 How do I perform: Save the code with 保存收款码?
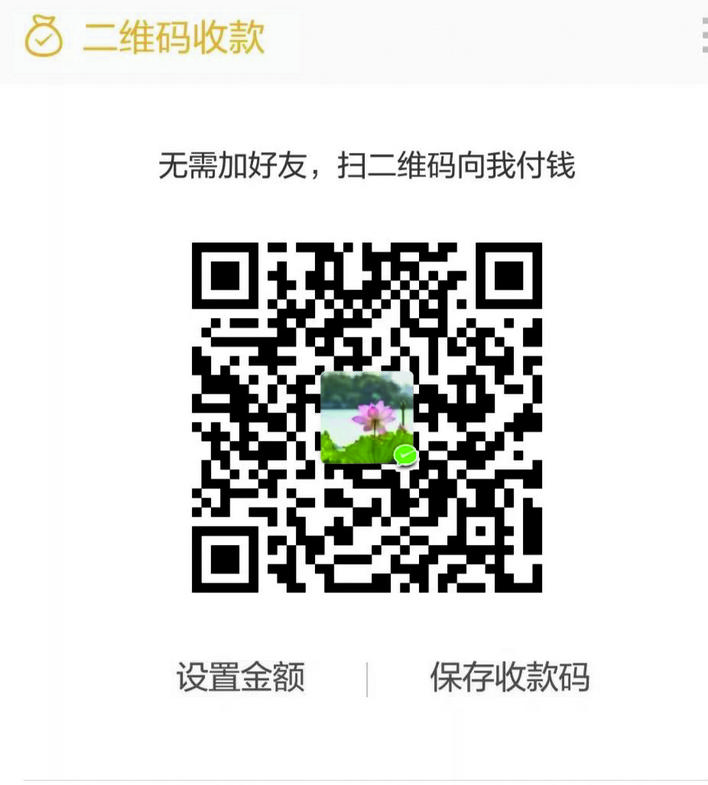509,677
